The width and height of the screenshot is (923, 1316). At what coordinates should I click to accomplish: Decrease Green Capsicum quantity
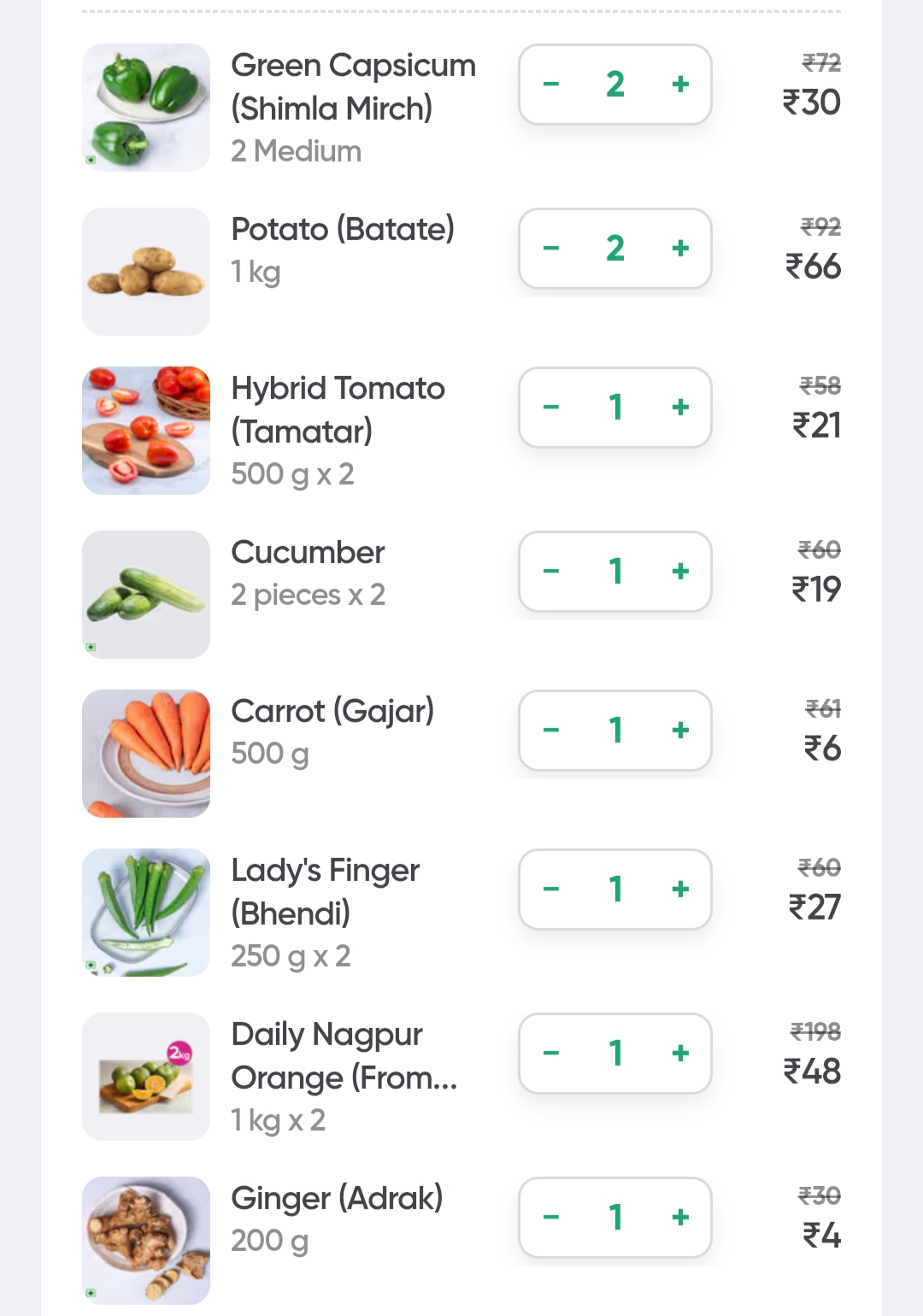click(x=551, y=84)
